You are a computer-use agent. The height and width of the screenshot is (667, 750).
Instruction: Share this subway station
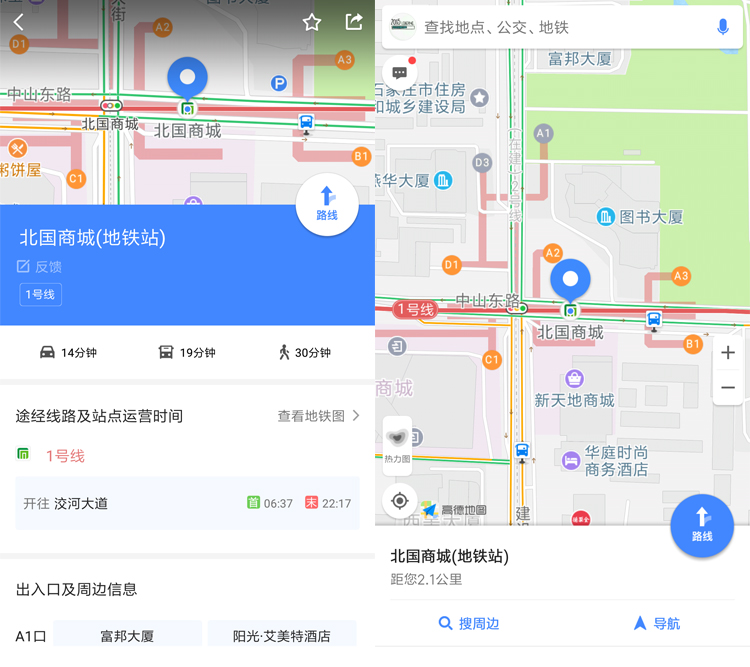tap(353, 22)
